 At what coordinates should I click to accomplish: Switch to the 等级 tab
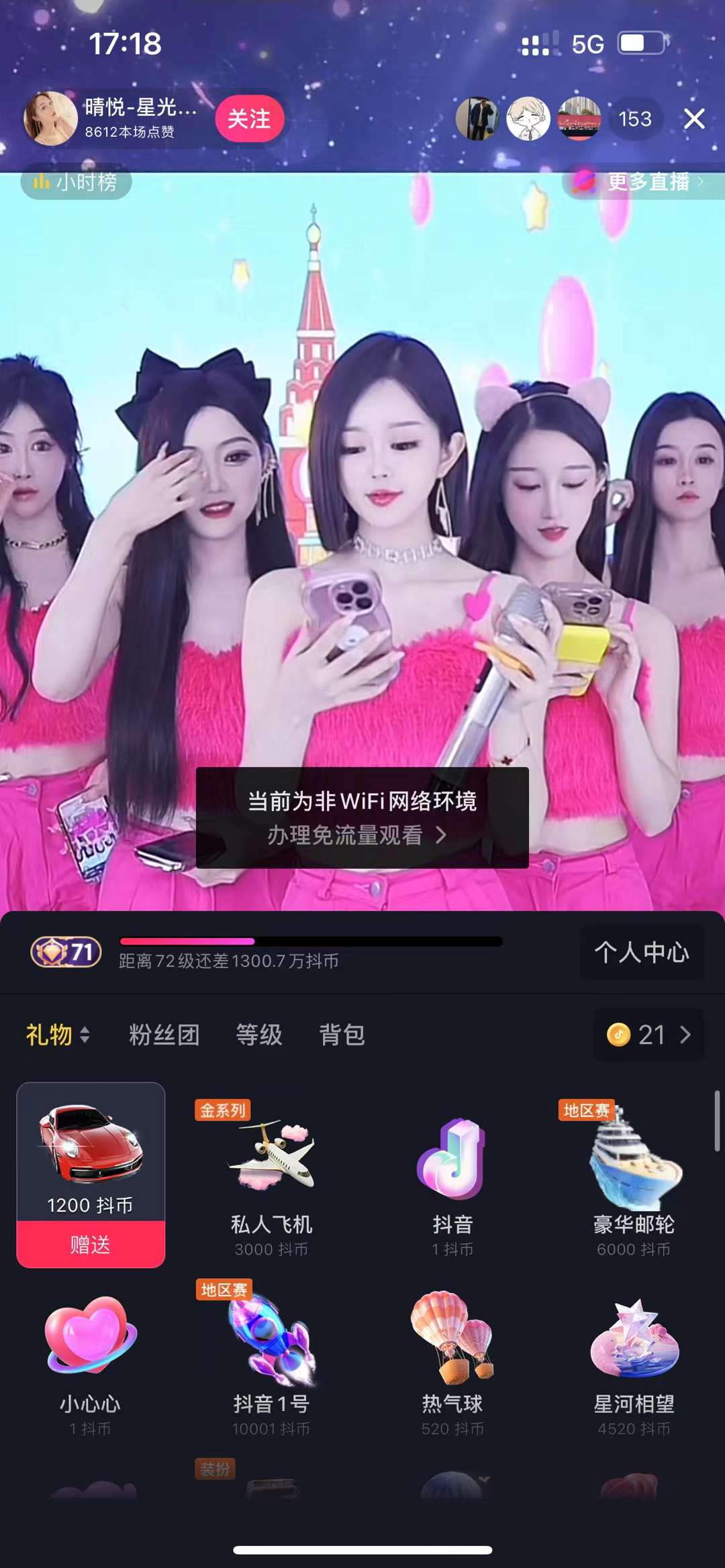pyautogui.click(x=259, y=1035)
